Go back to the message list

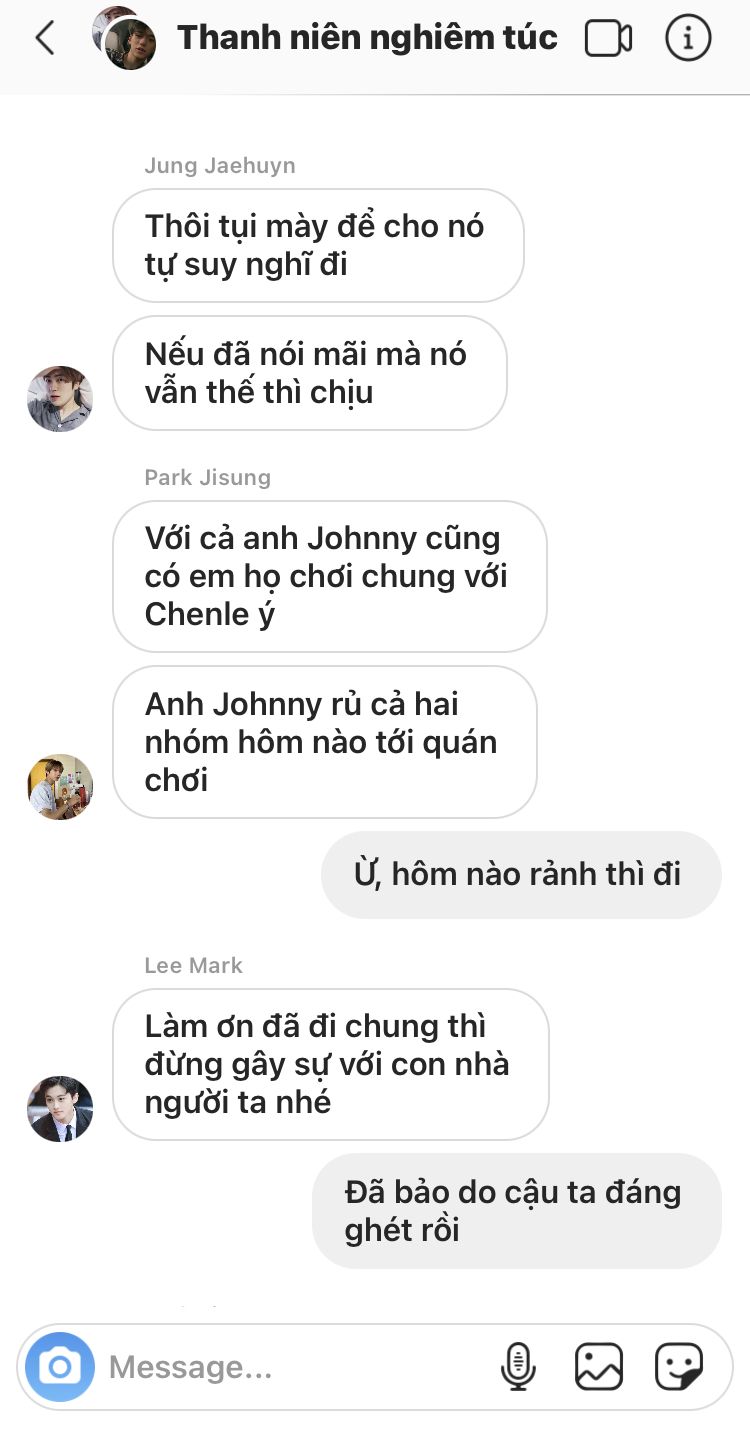point(44,38)
